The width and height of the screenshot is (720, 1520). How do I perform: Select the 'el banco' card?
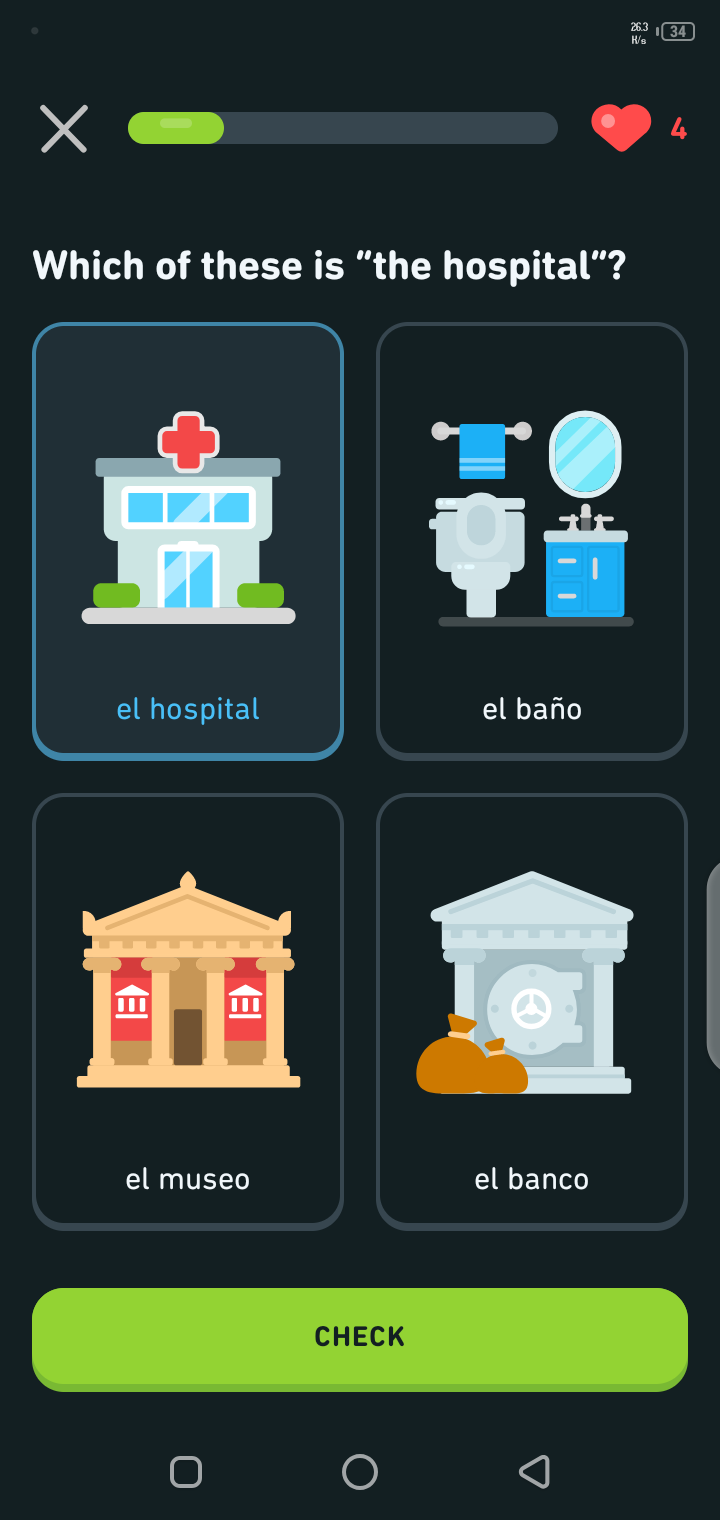532,1010
